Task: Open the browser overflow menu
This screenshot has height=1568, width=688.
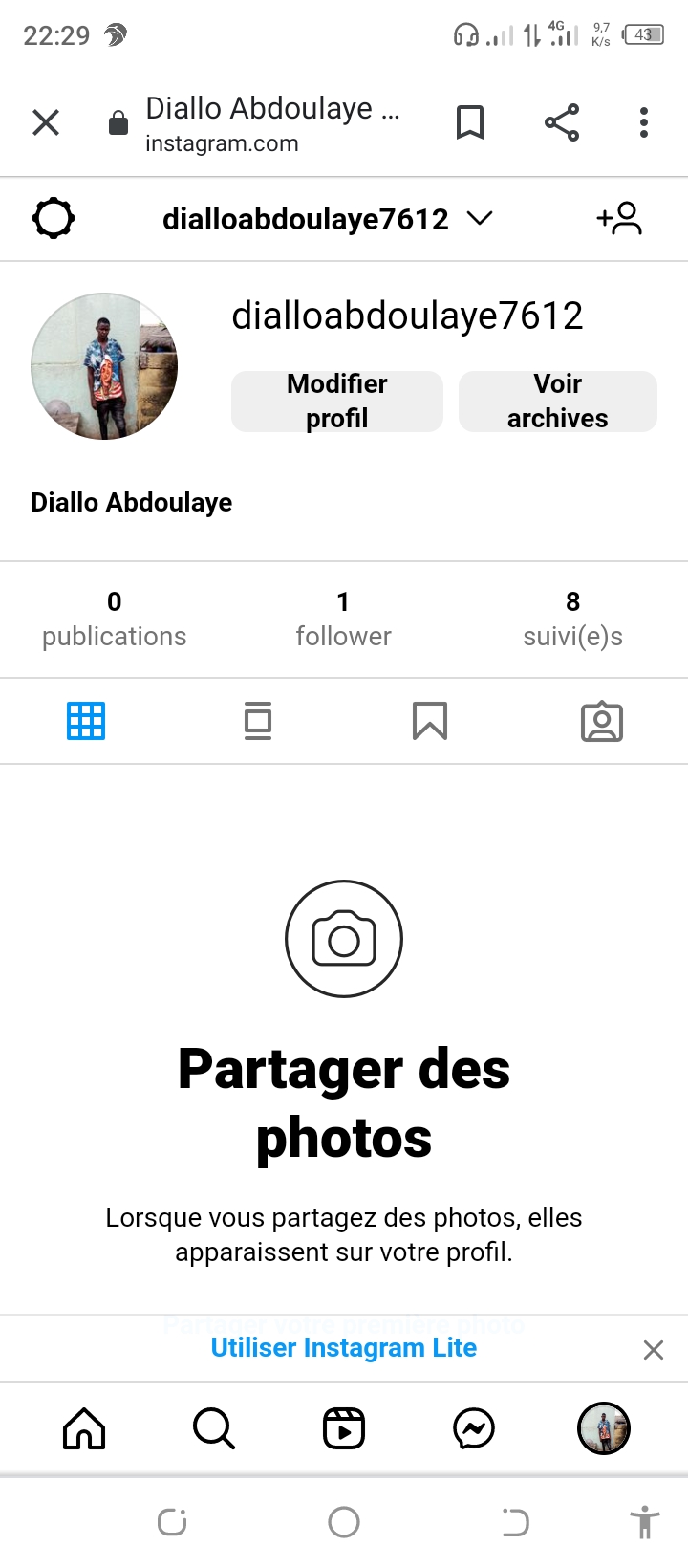Action: pos(644,122)
